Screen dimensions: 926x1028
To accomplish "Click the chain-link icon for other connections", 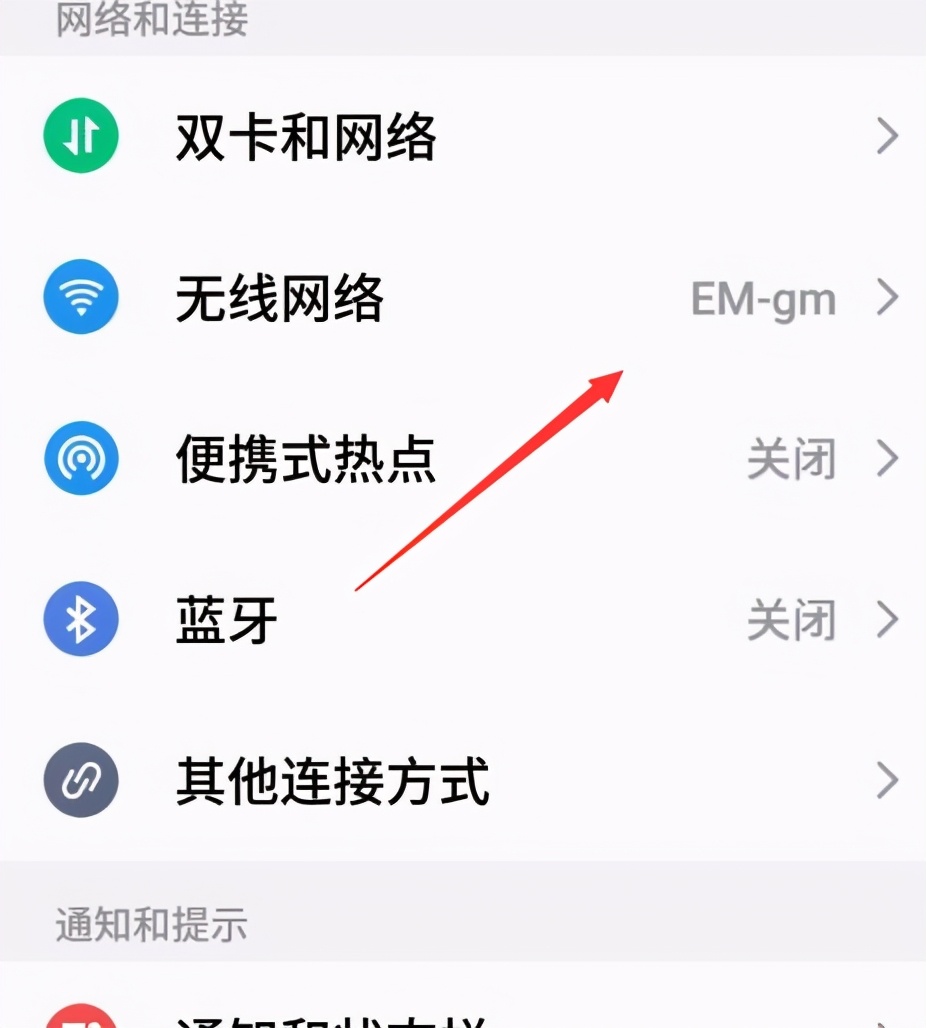I will tap(81, 781).
